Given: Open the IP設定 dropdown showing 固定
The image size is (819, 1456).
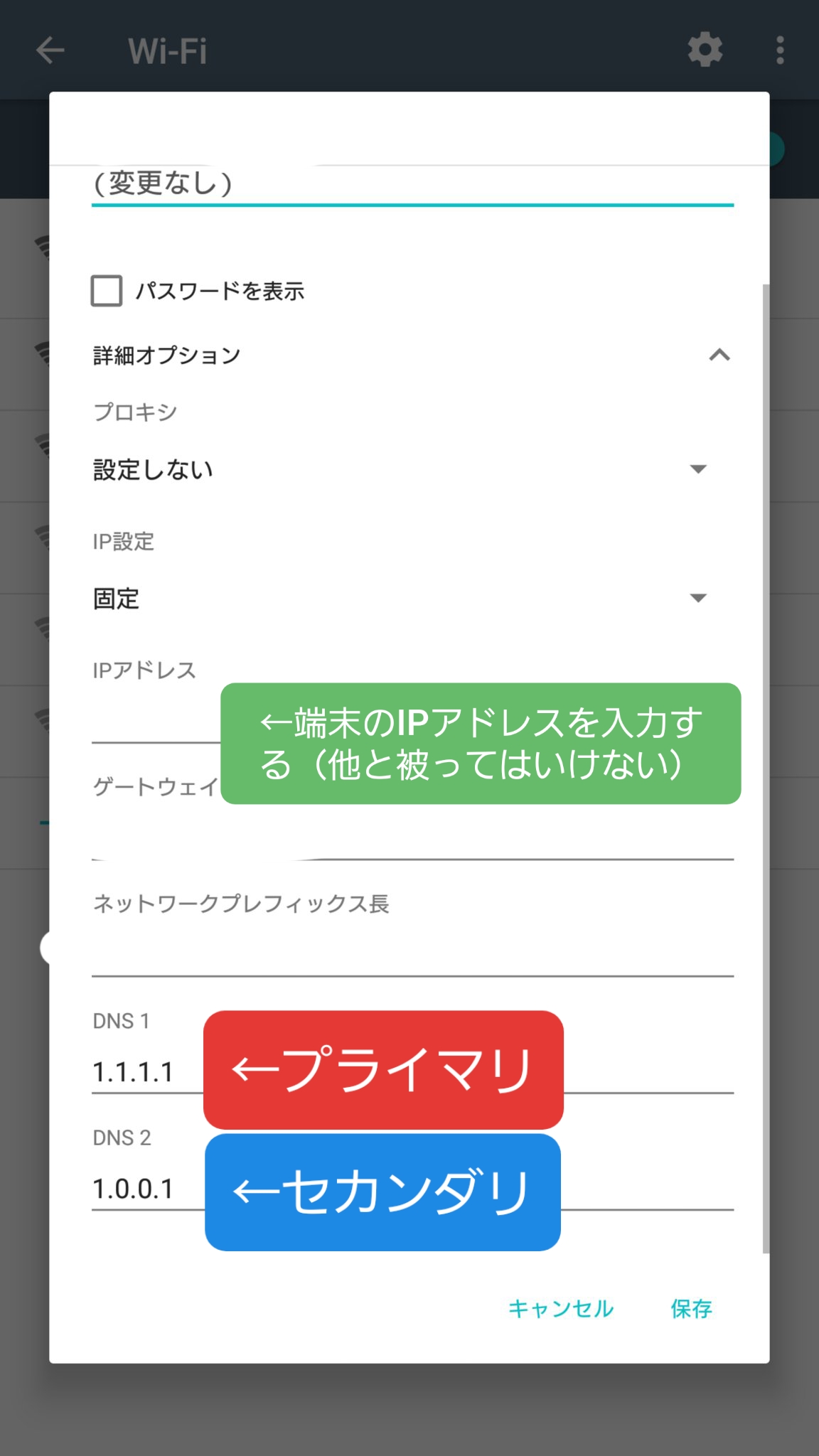Looking at the screenshot, I should click(402, 598).
